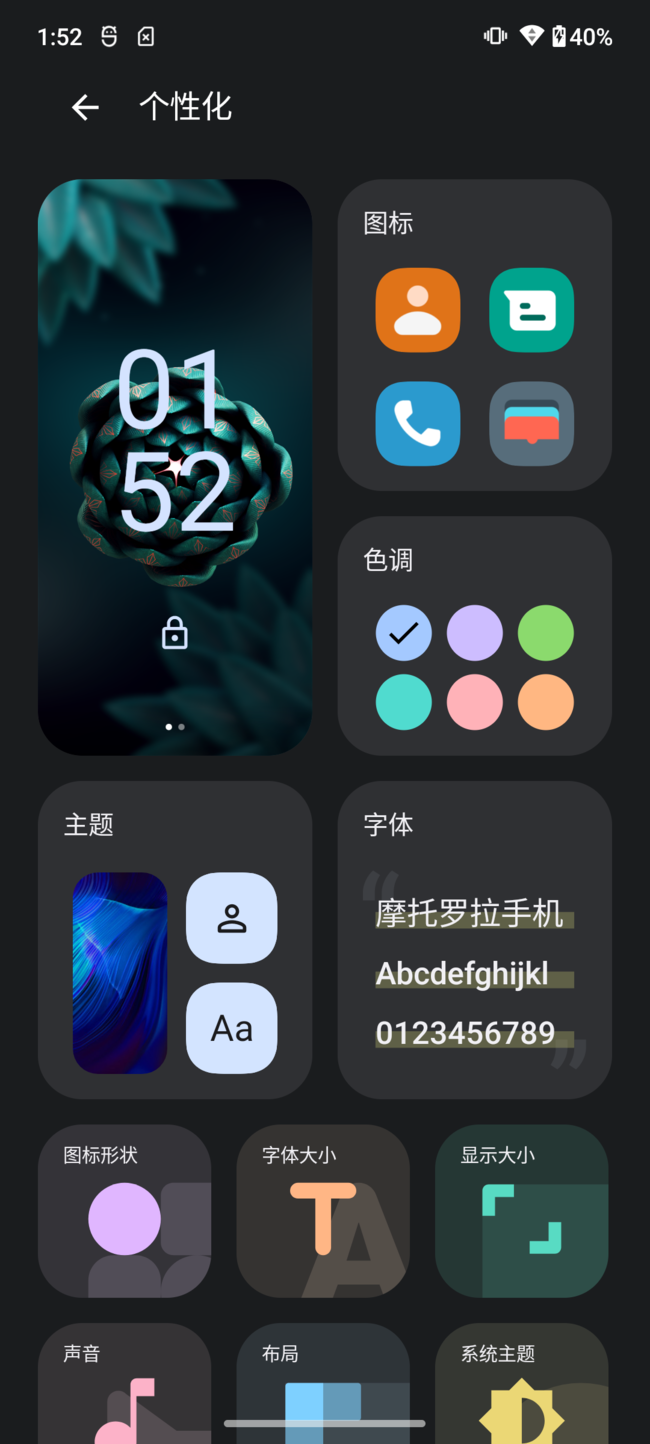Open the 主题 themes card

point(175,939)
